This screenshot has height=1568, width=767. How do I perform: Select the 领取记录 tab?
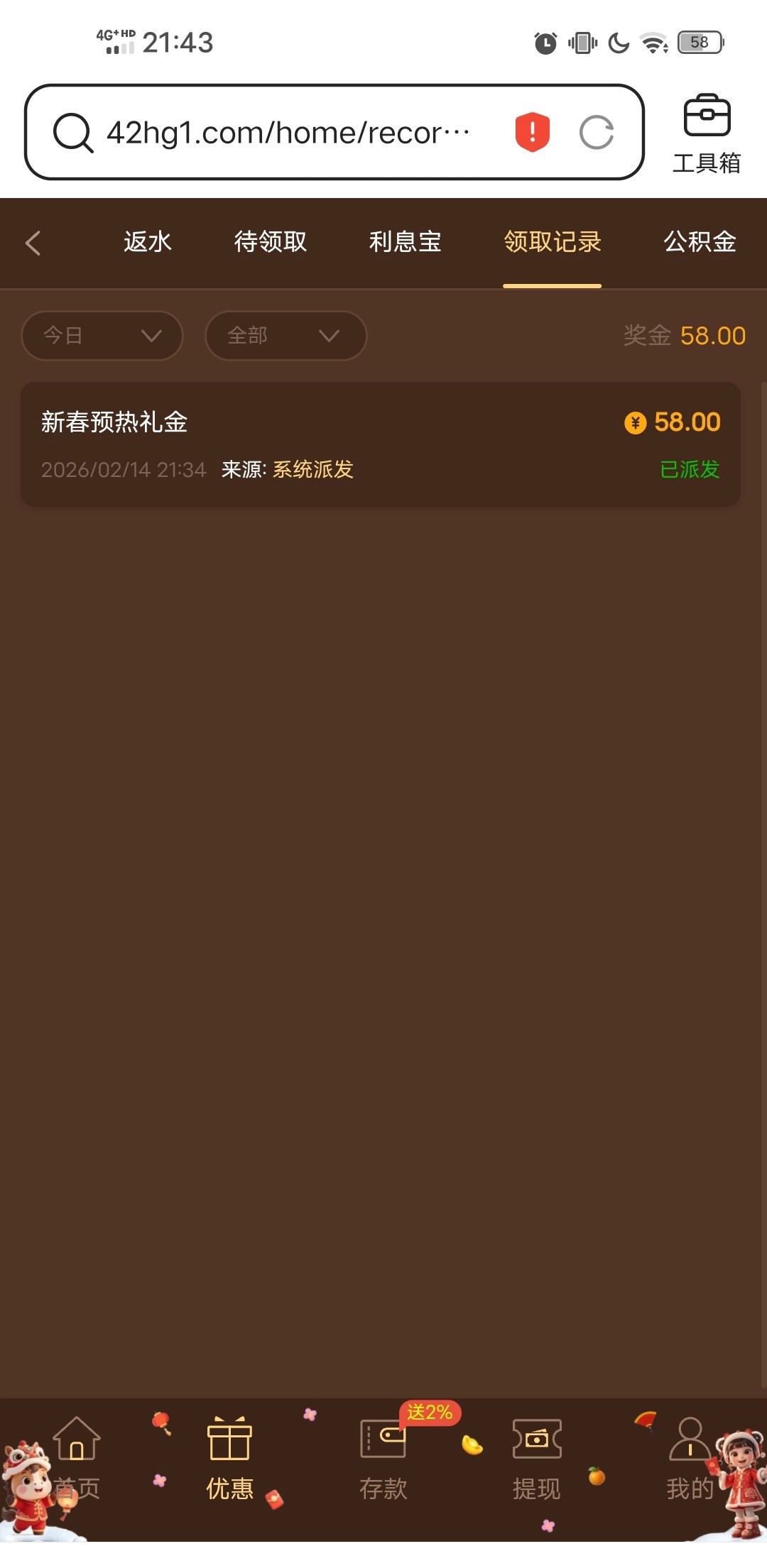pyautogui.click(x=552, y=242)
